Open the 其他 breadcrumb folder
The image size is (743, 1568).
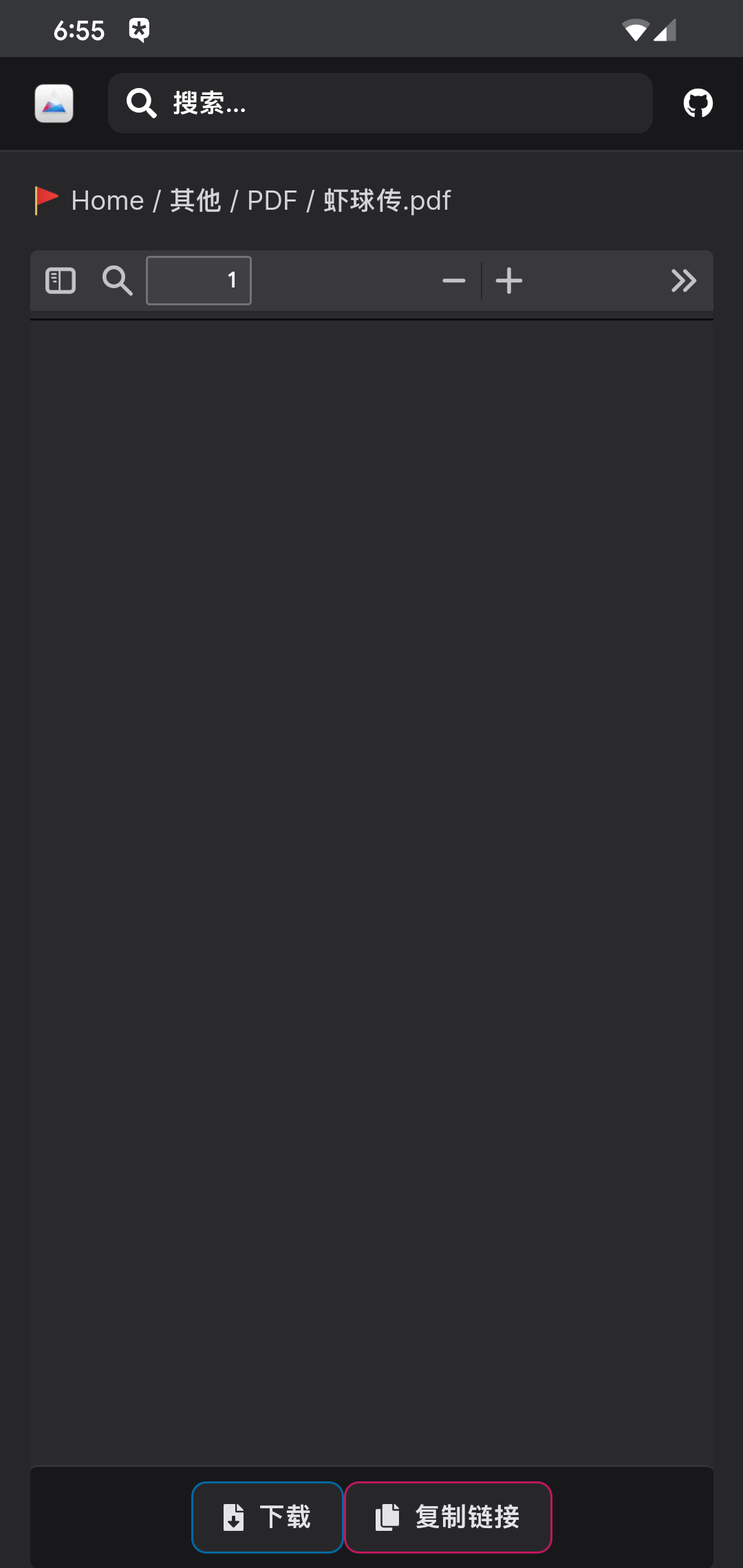coord(195,201)
